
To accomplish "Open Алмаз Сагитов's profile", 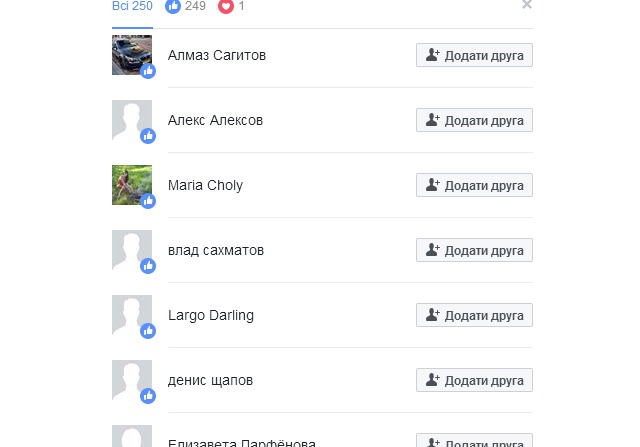I will click(217, 55).
